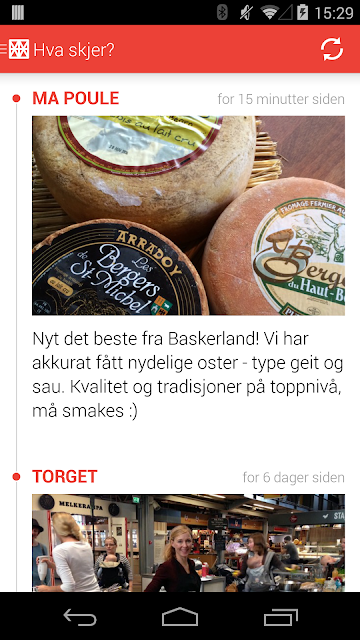Open the TORGET post photo

tap(188, 543)
